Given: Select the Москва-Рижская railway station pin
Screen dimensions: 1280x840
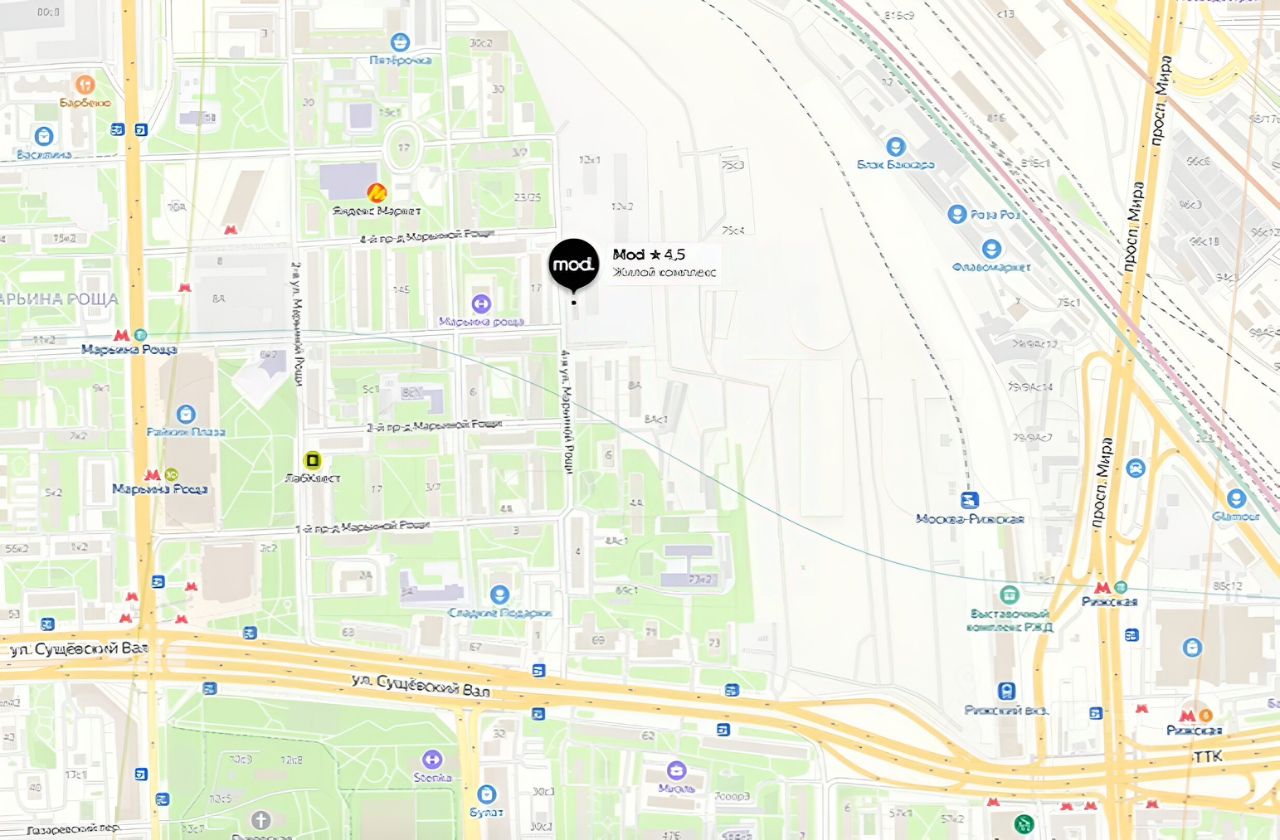Looking at the screenshot, I should [969, 500].
